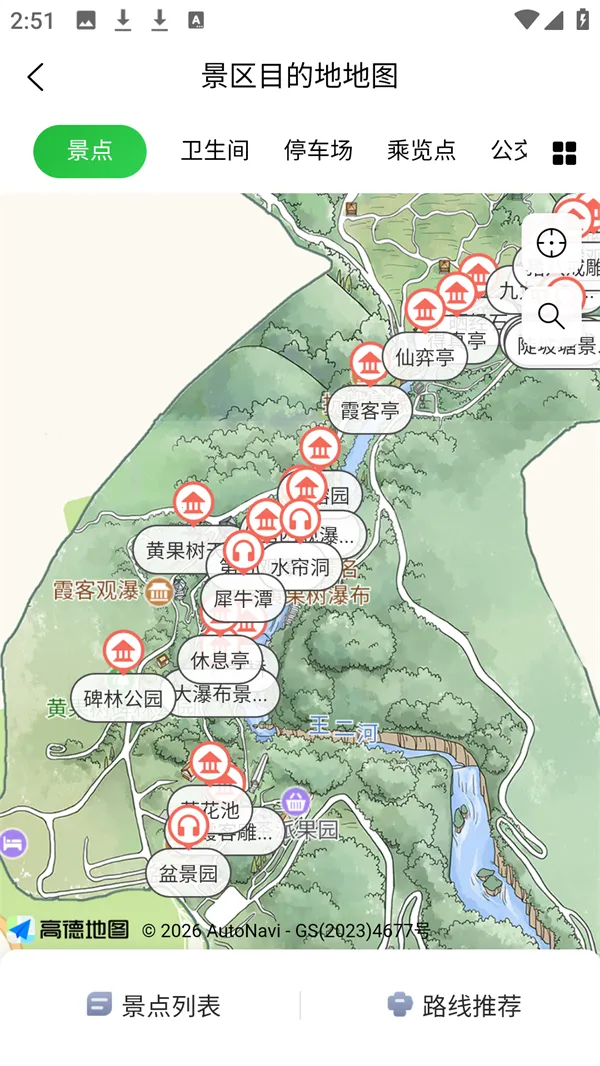Switch to the 乘览点 tab
This screenshot has height=1066, width=600.
421,151
